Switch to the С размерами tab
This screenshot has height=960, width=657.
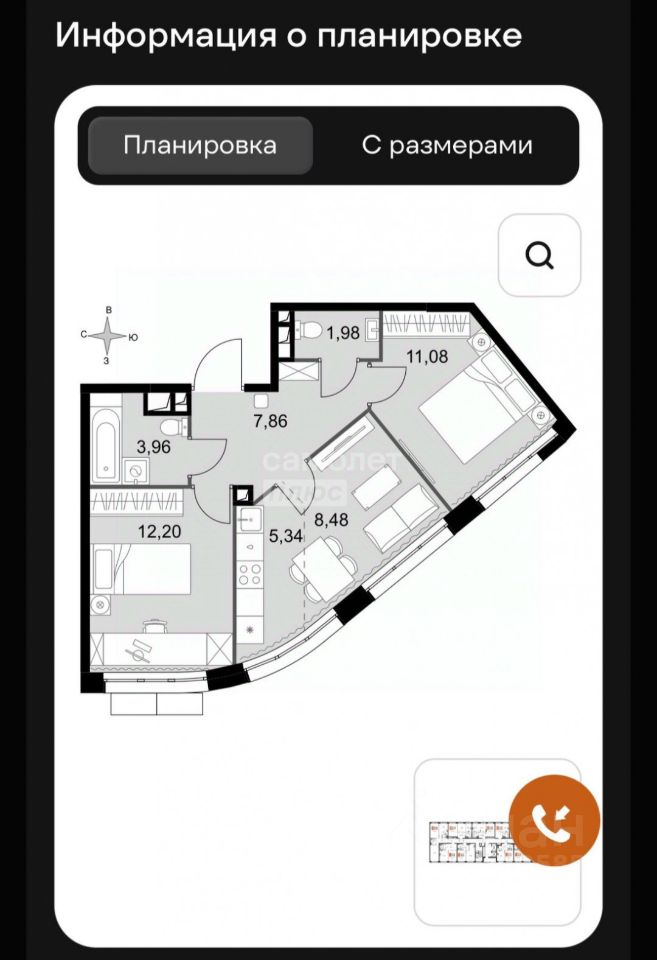coord(446,145)
